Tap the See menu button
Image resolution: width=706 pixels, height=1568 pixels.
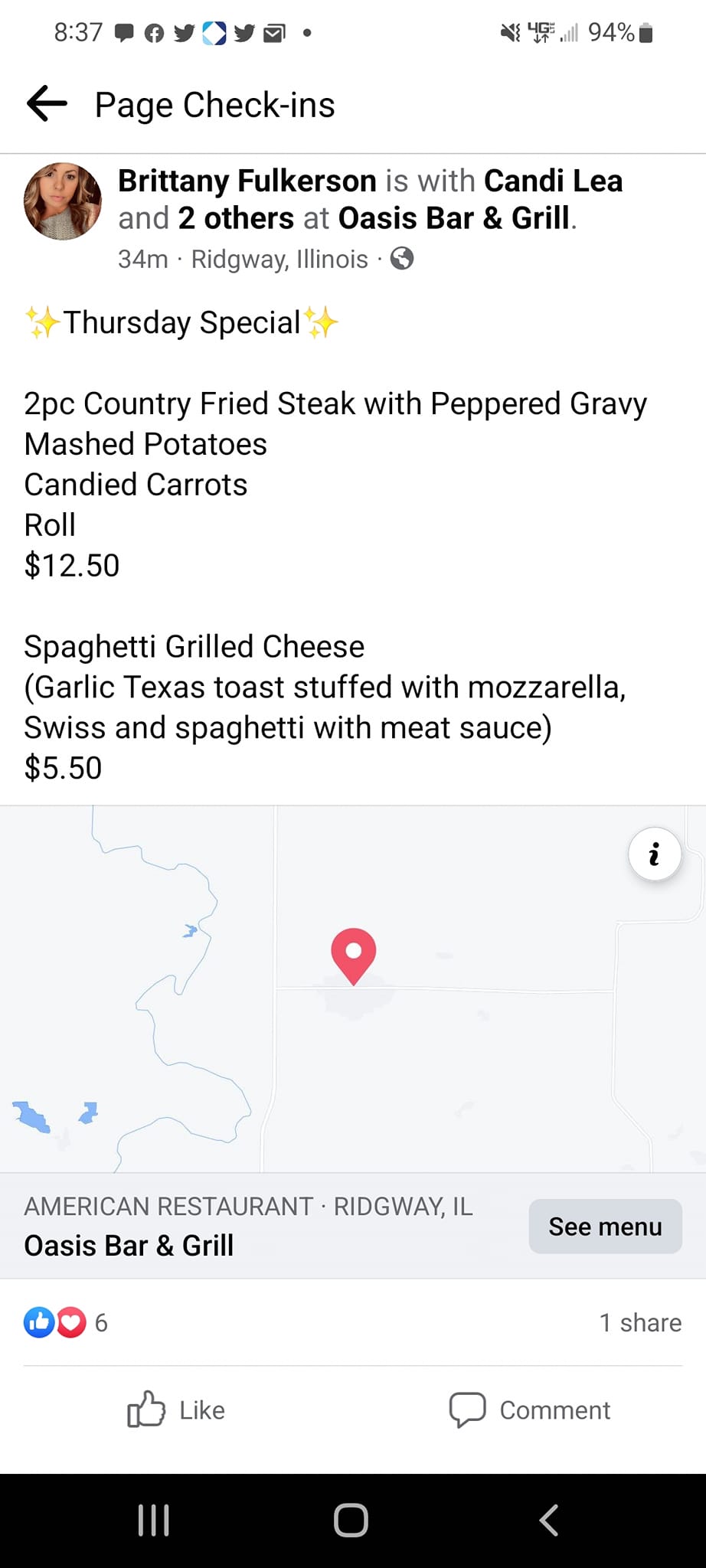point(605,1227)
